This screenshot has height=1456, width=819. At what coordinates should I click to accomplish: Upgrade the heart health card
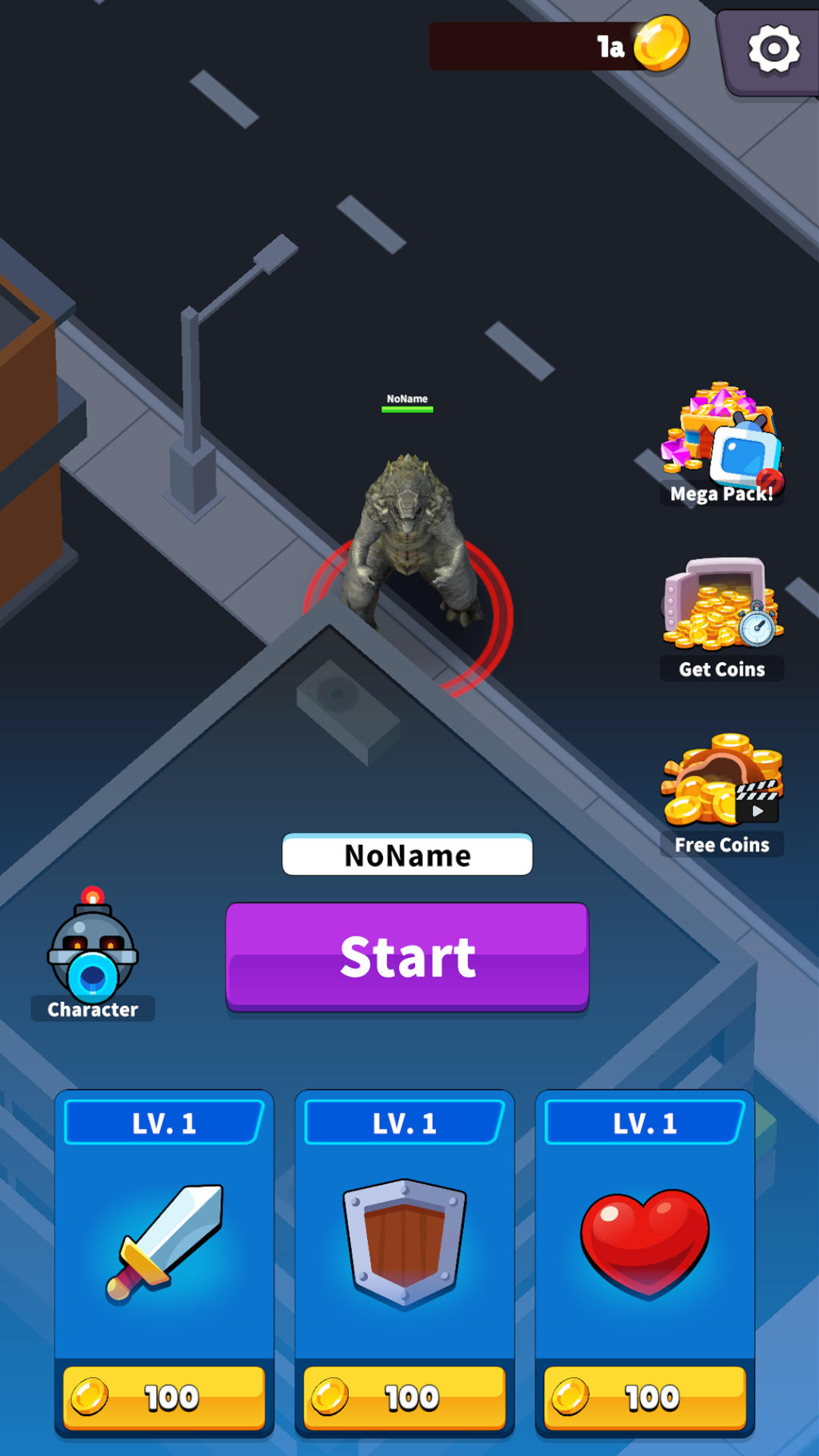(x=645, y=1397)
